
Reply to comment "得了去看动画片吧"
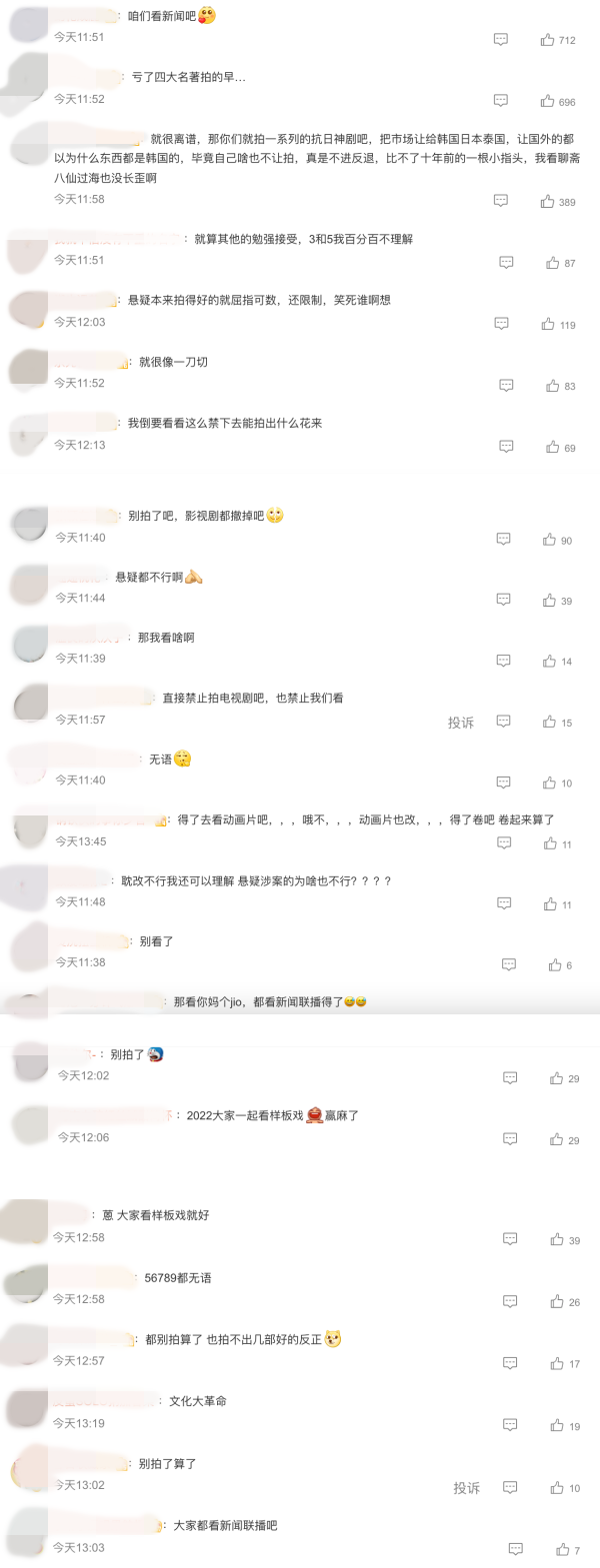[x=505, y=843]
